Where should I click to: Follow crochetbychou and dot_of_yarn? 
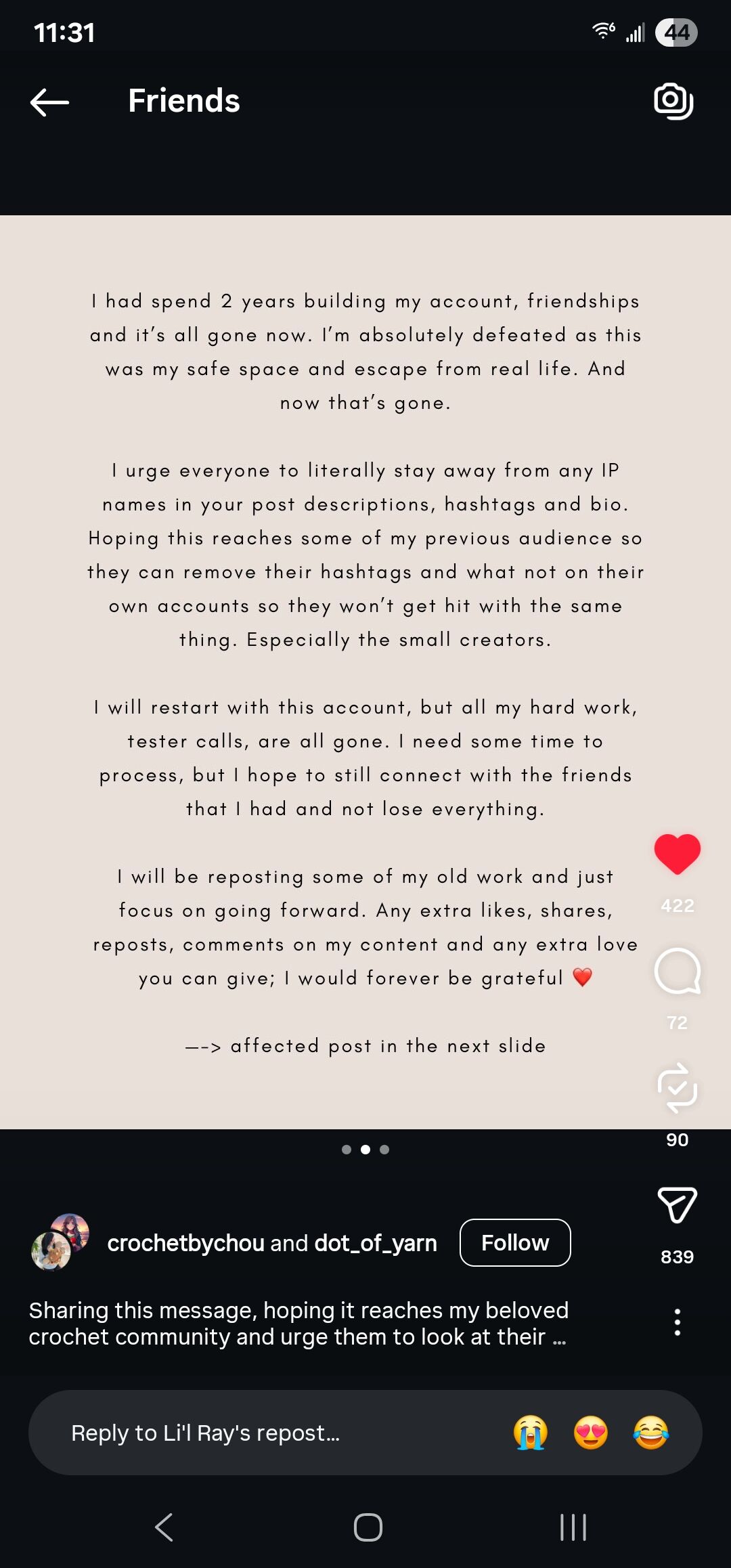click(x=515, y=1243)
